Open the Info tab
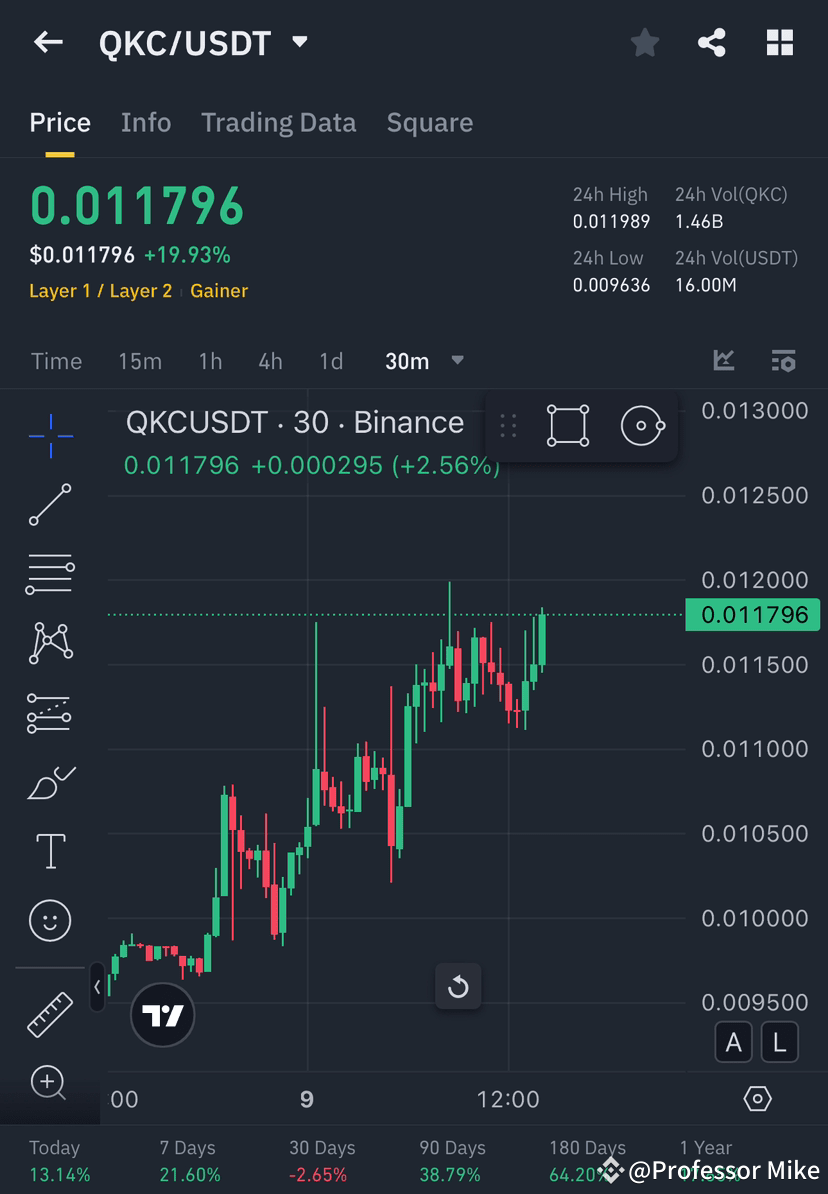Image resolution: width=828 pixels, height=1194 pixels. (x=145, y=122)
